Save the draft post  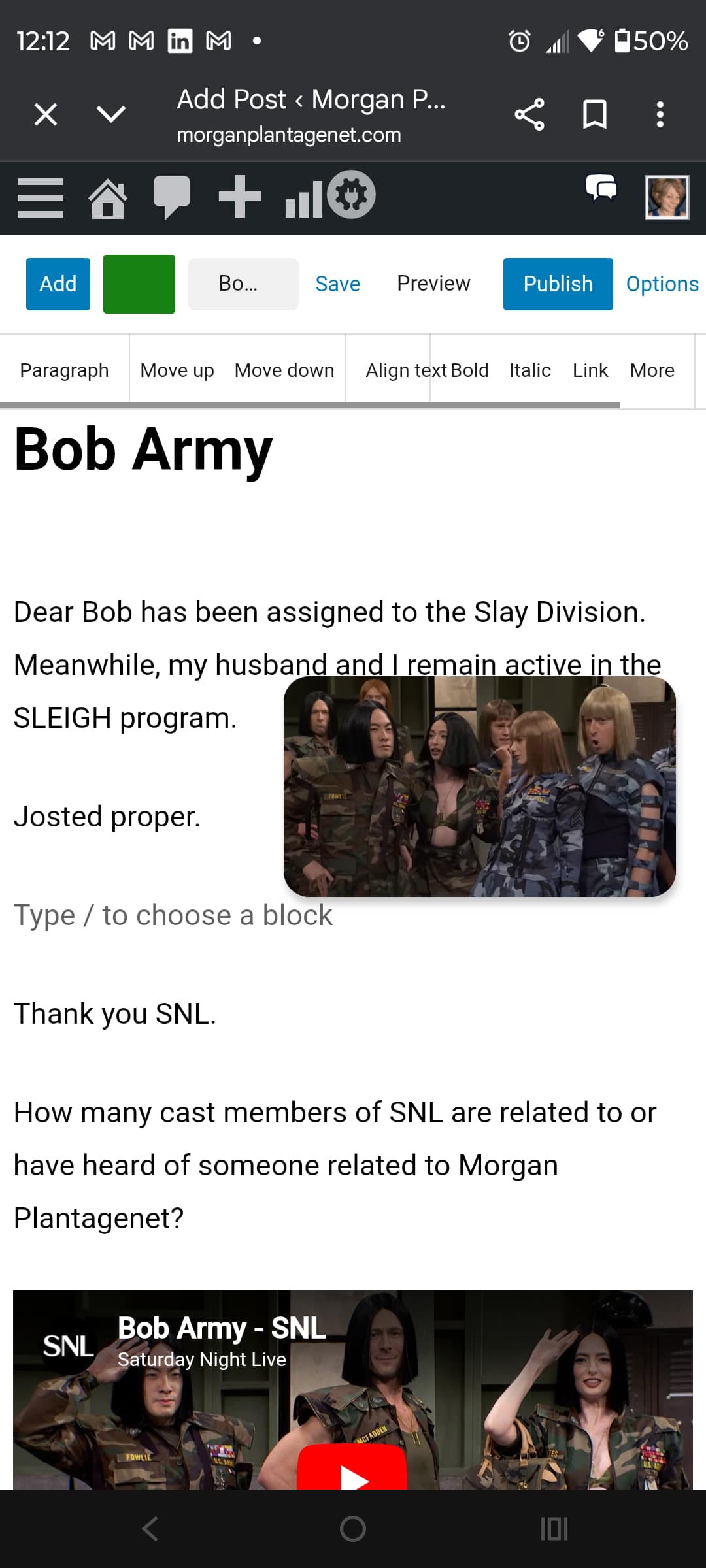pos(337,284)
